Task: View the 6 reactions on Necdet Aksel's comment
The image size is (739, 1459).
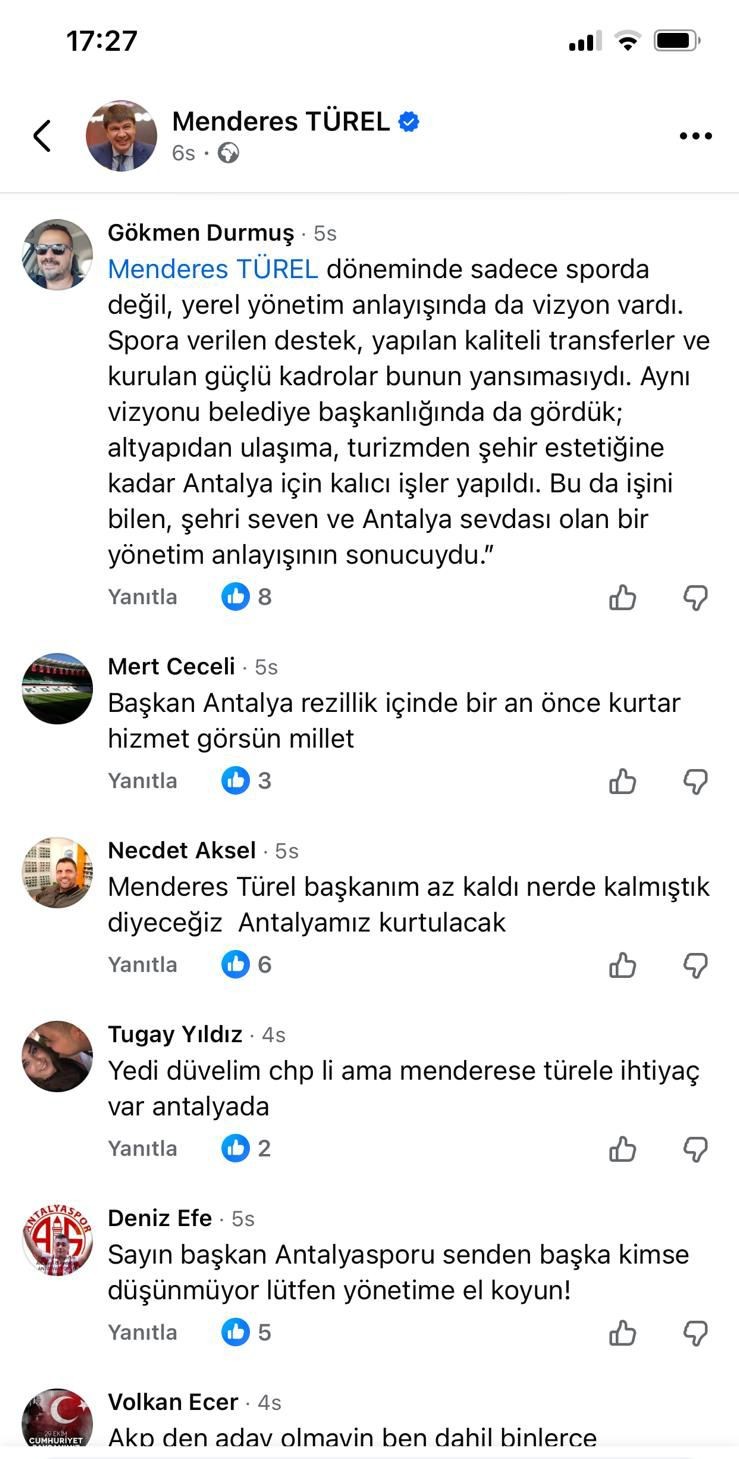Action: click(x=247, y=965)
